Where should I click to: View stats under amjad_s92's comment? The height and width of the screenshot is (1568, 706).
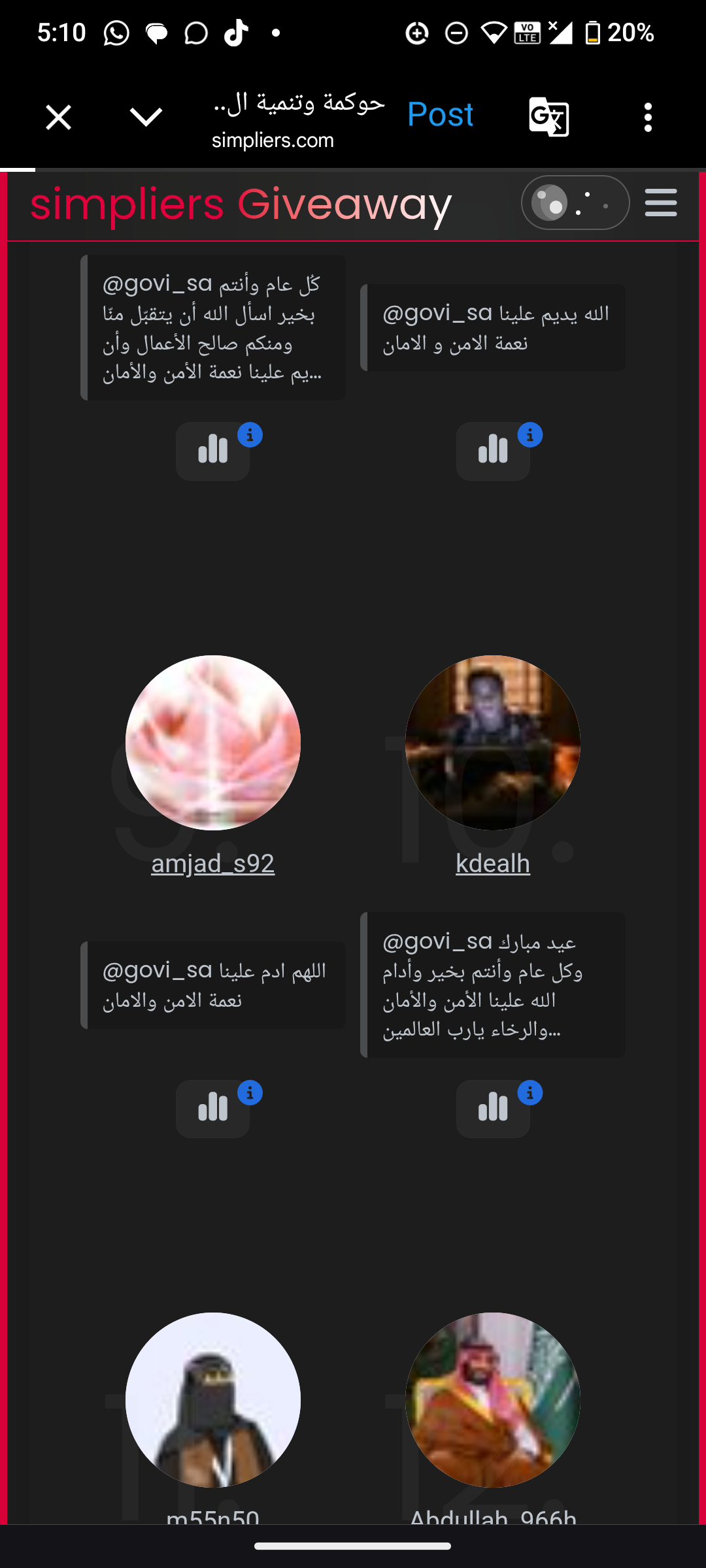point(212,1109)
